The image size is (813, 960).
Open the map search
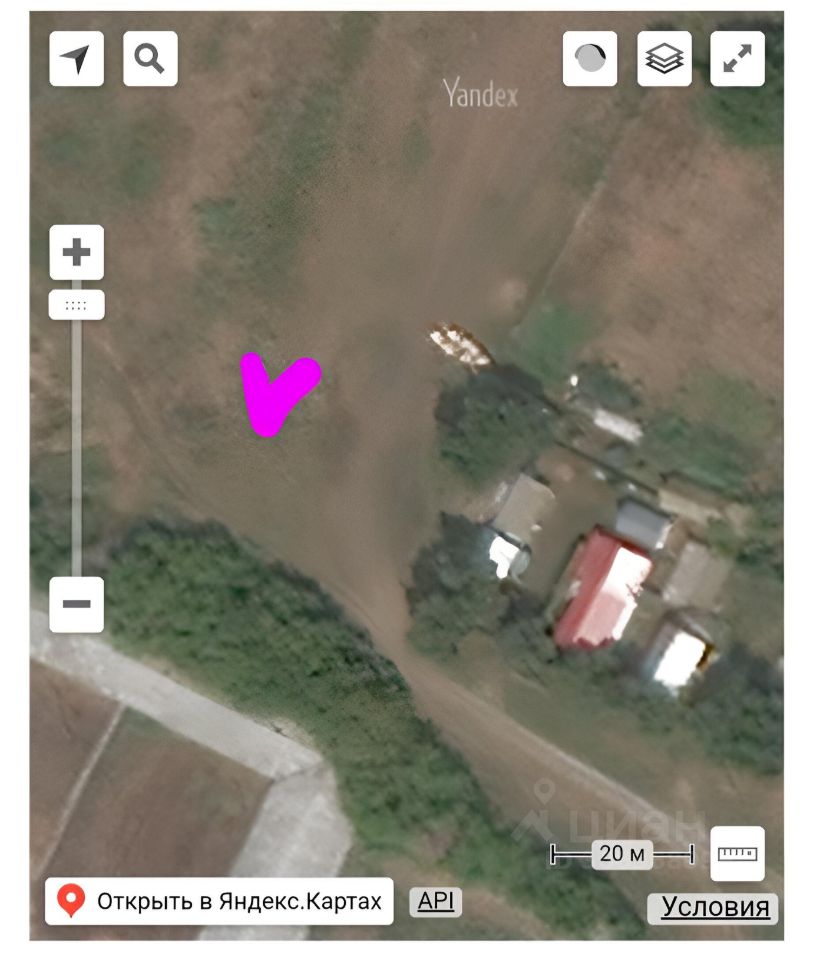coord(150,59)
